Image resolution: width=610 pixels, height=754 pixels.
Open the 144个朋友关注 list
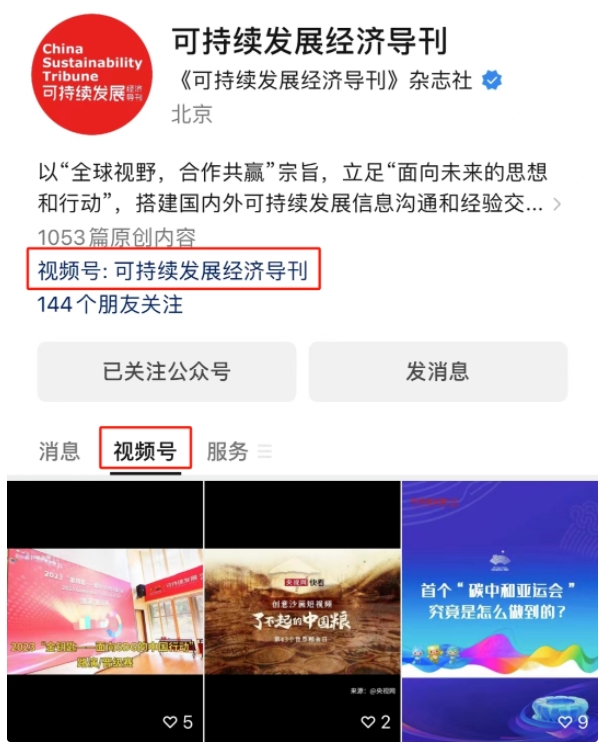point(110,305)
